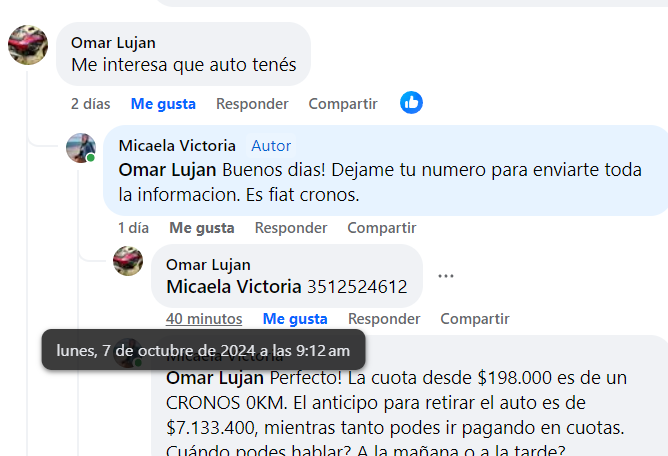Share Omar Lujan's phone number comment

475,319
